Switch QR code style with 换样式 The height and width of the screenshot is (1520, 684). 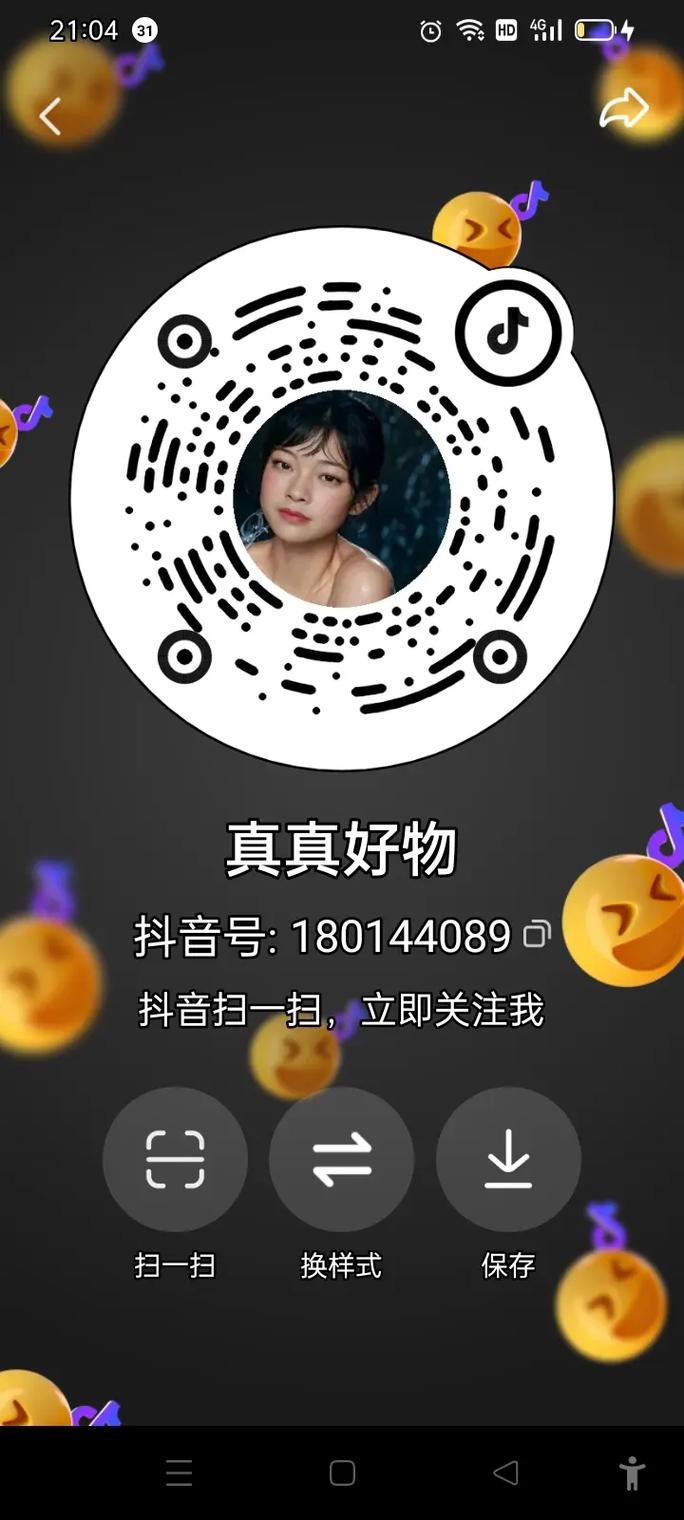[x=341, y=1159]
